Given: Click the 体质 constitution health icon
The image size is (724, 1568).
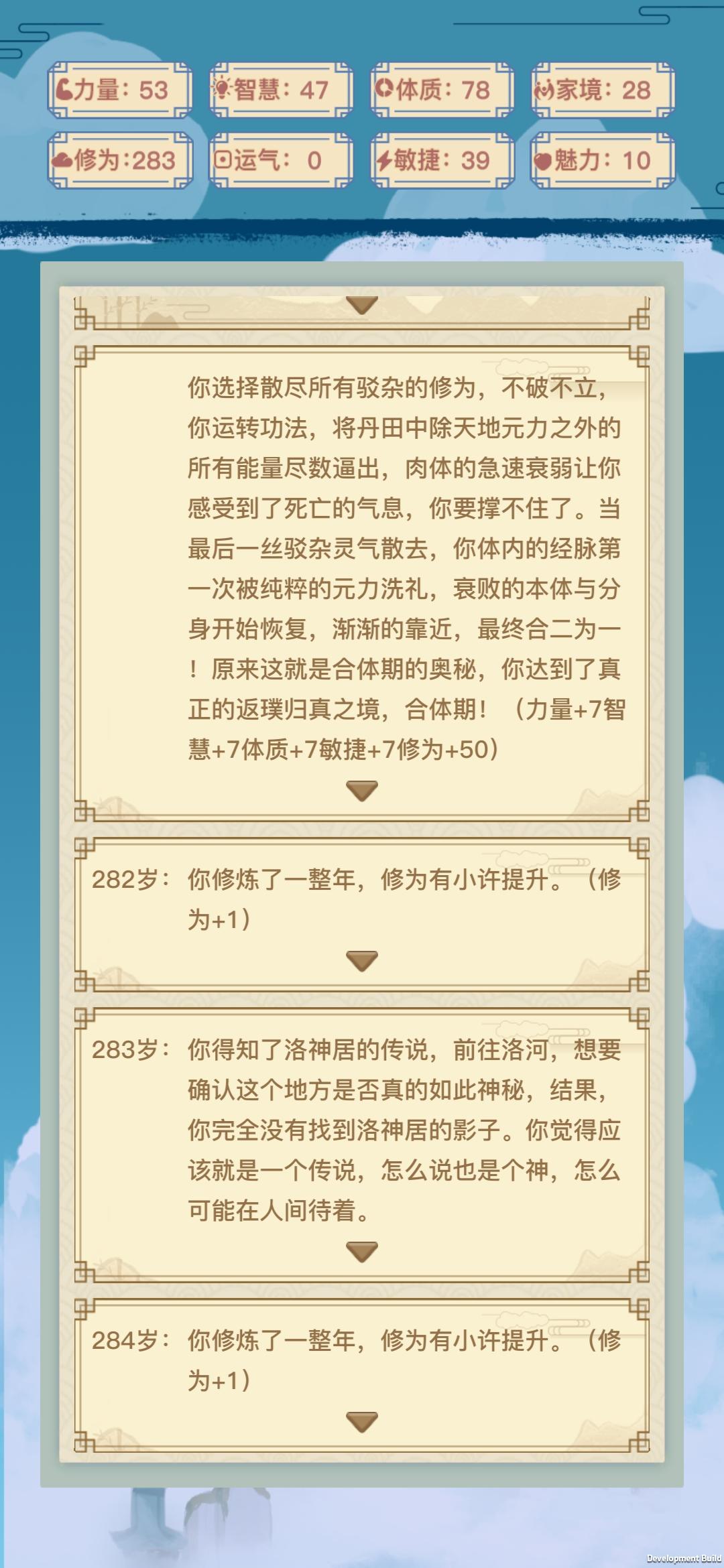Looking at the screenshot, I should tap(384, 88).
